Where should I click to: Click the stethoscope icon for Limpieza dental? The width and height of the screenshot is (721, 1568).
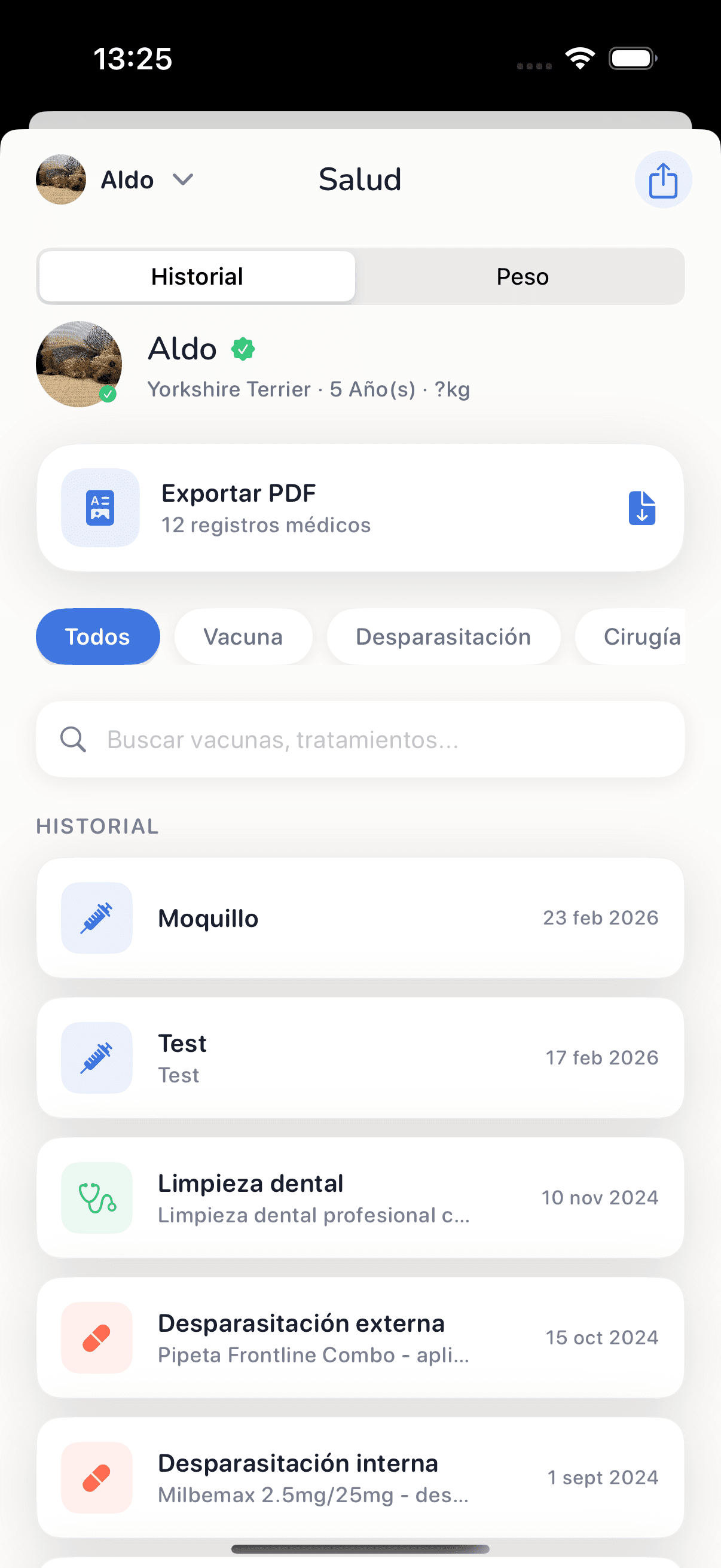coord(96,1197)
